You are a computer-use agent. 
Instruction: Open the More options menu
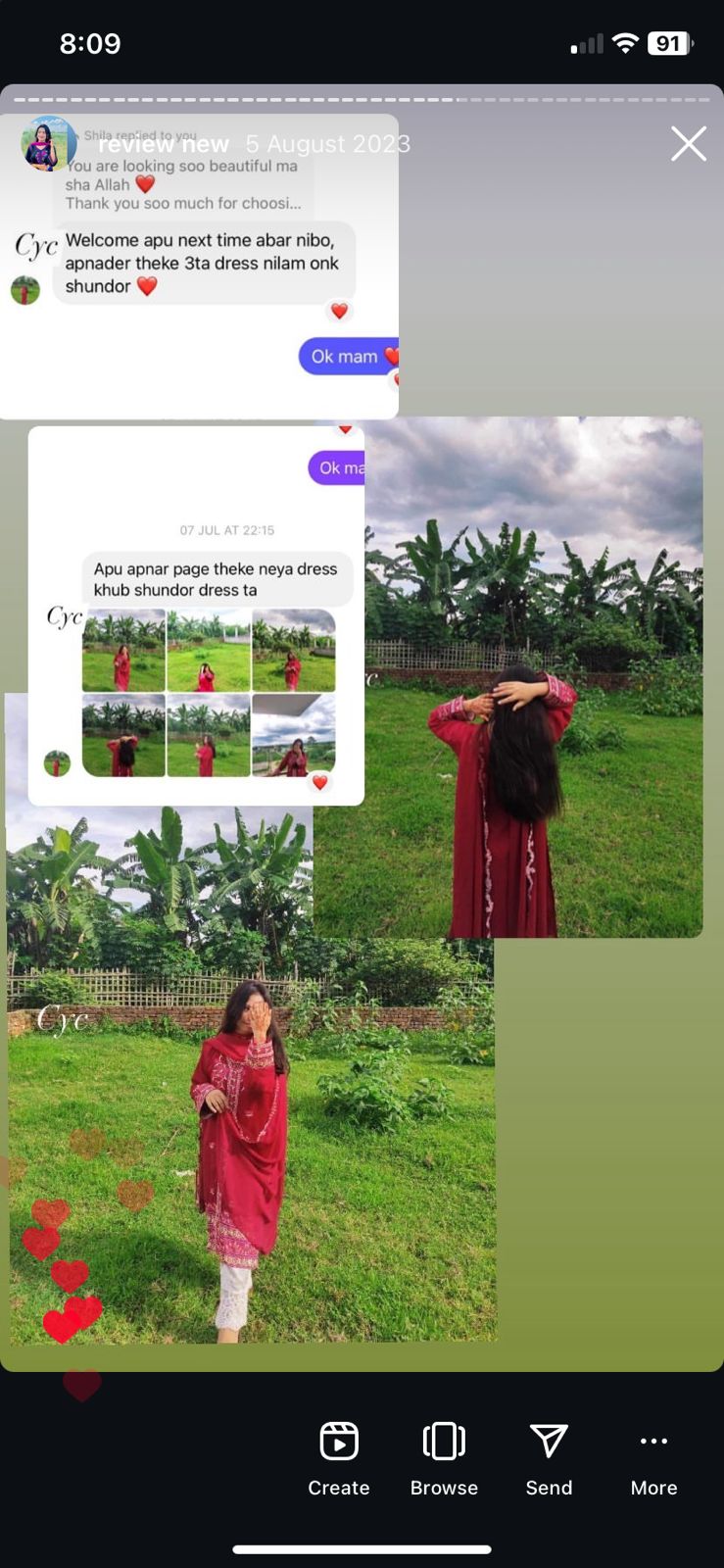(653, 1457)
